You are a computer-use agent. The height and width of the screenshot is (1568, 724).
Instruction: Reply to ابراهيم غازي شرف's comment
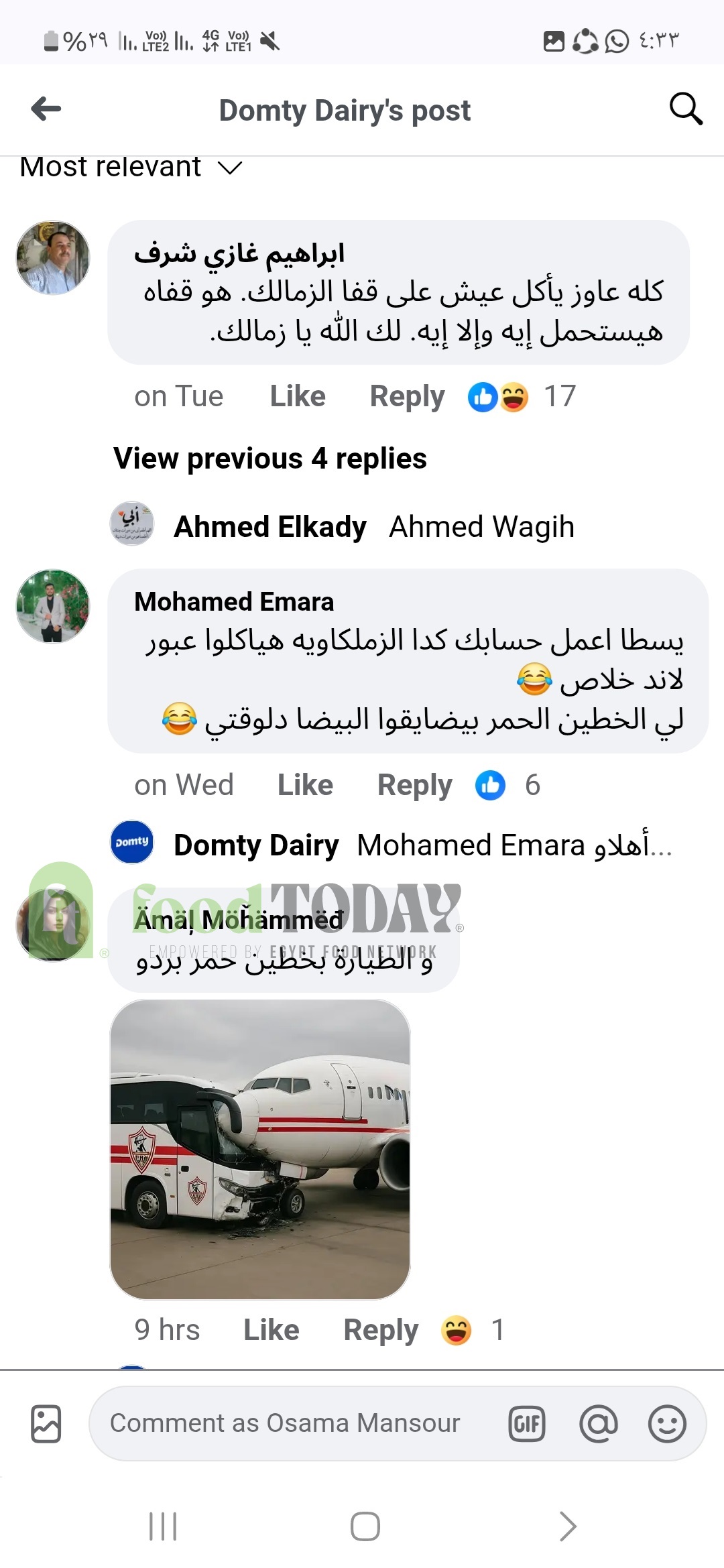pyautogui.click(x=407, y=396)
